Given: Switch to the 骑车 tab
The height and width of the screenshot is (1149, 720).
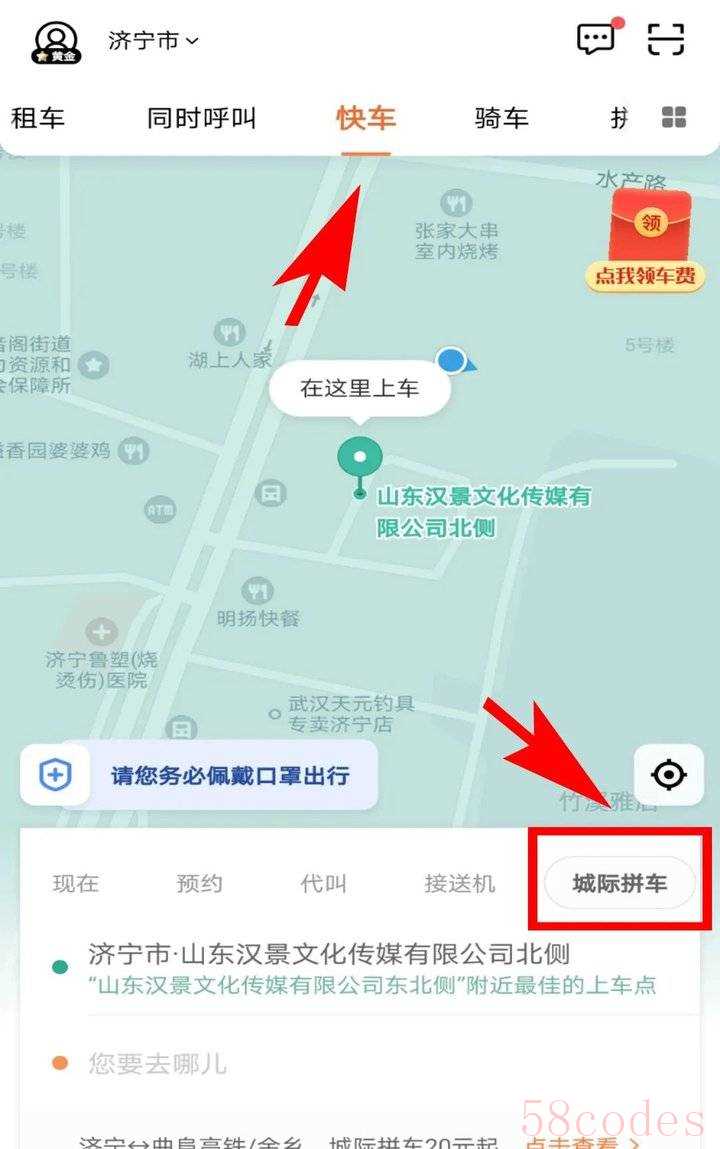Looking at the screenshot, I should (501, 118).
